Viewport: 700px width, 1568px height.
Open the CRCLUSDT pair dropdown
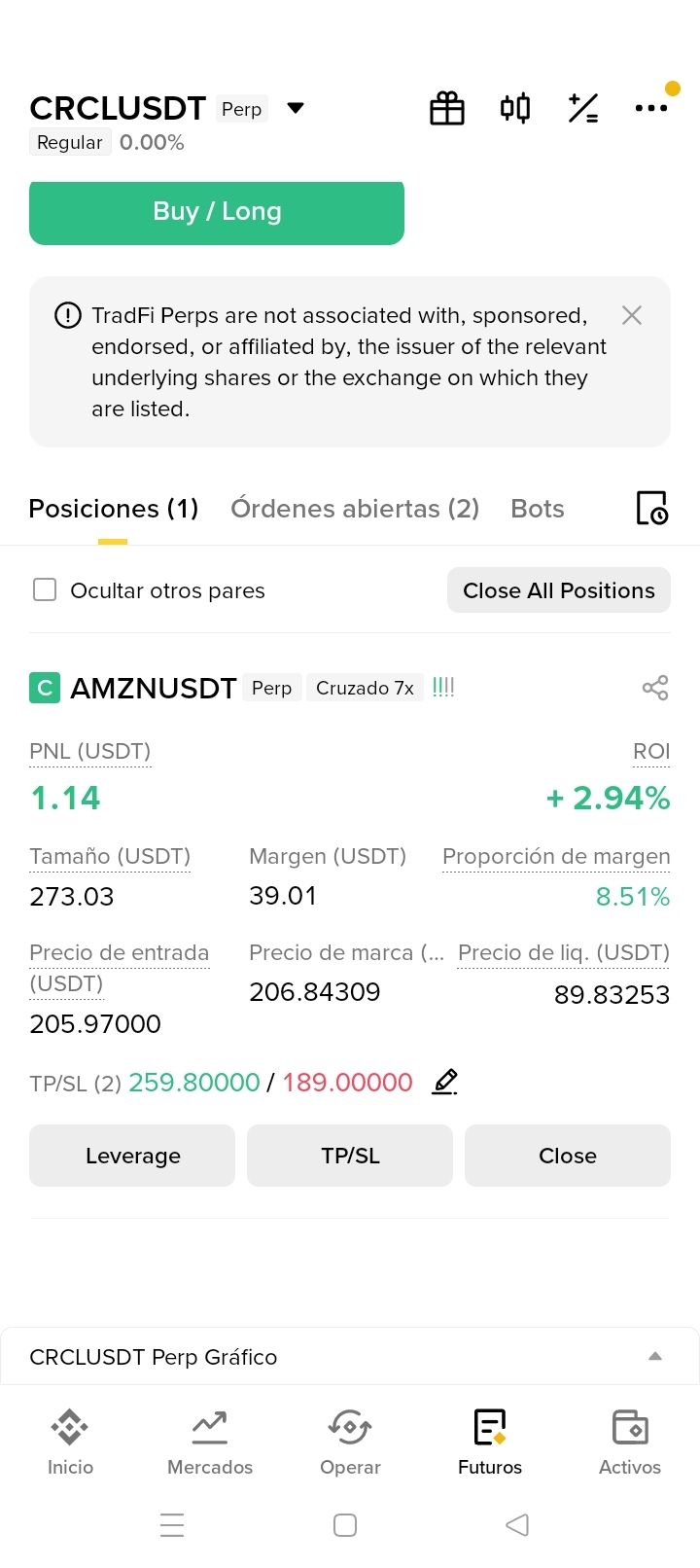point(296,108)
